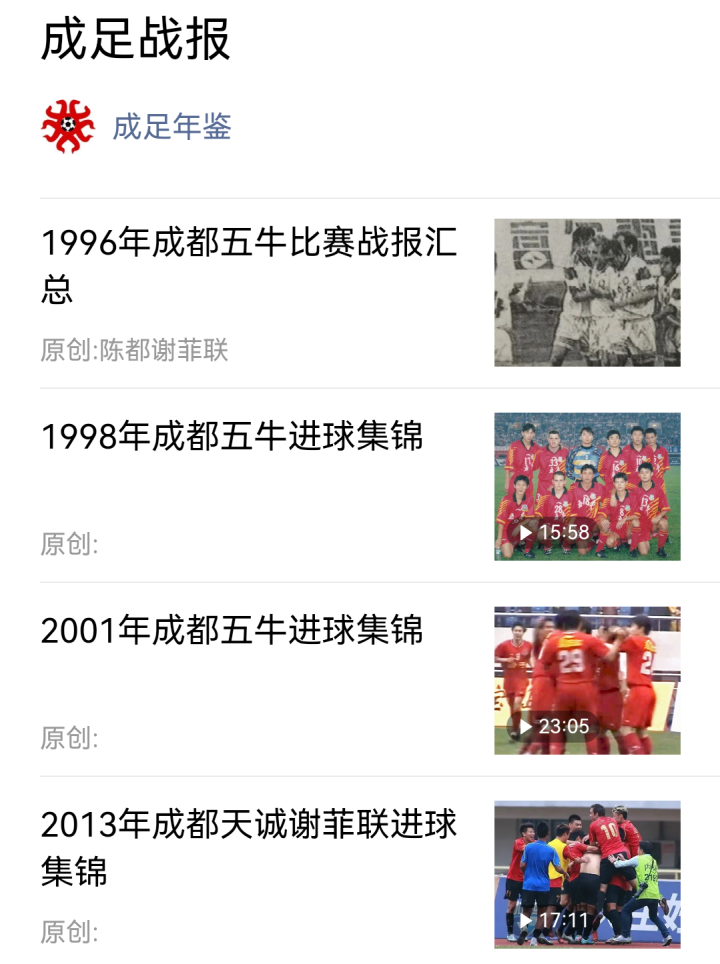Play the 23:05 video thumbnail

(587, 680)
